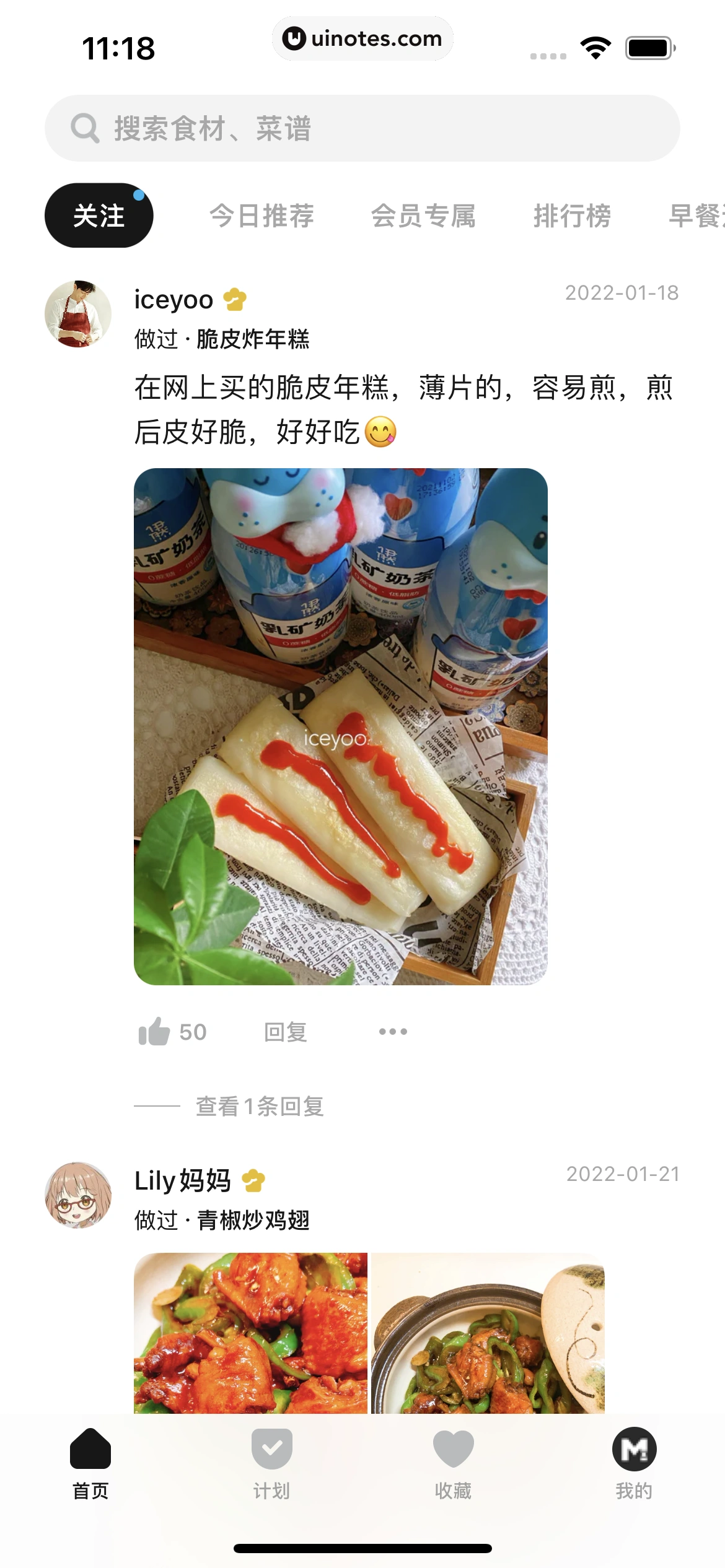Viewport: 725px width, 1568px height.
Task: Tap the 收藏 heart icon in bottom bar
Action: tap(453, 1449)
